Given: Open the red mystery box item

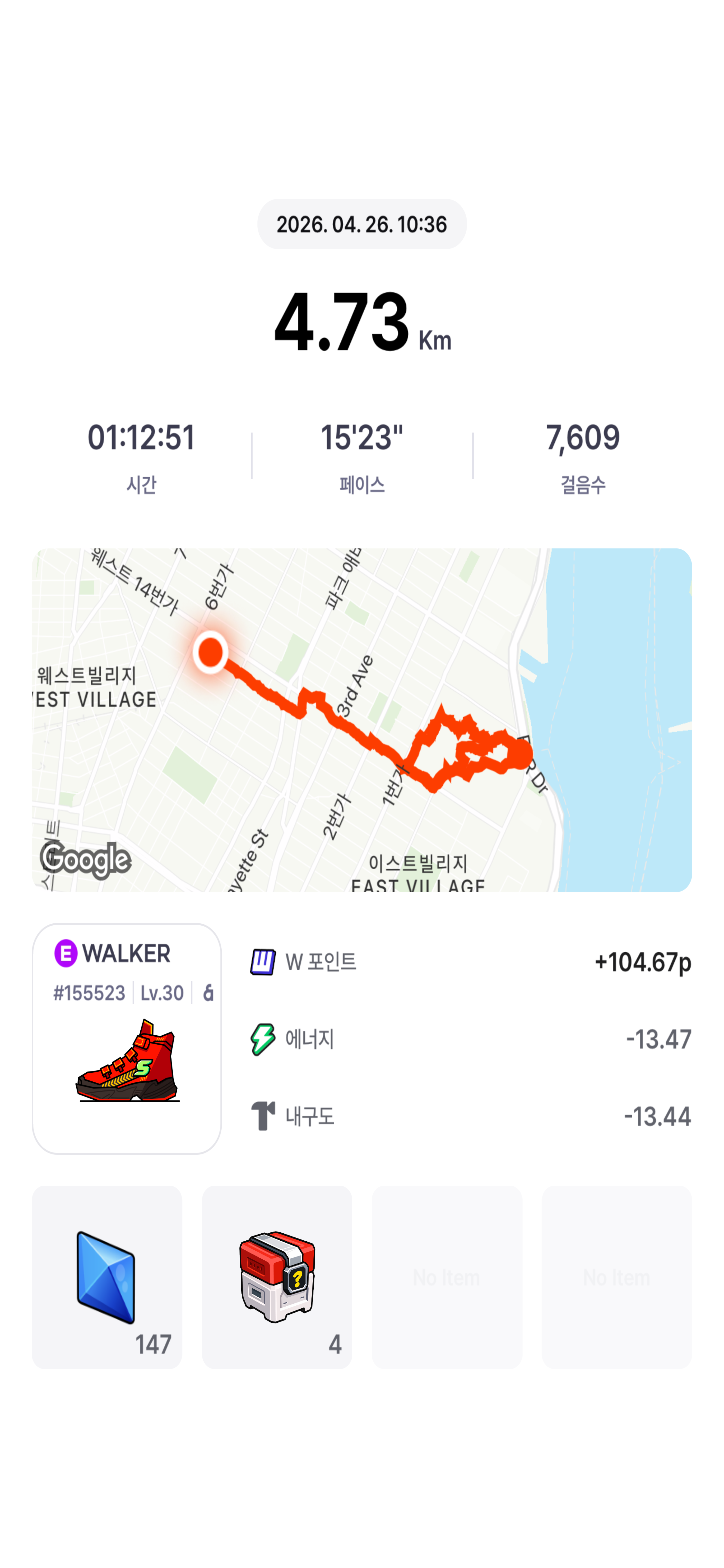Looking at the screenshot, I should click(x=277, y=1276).
